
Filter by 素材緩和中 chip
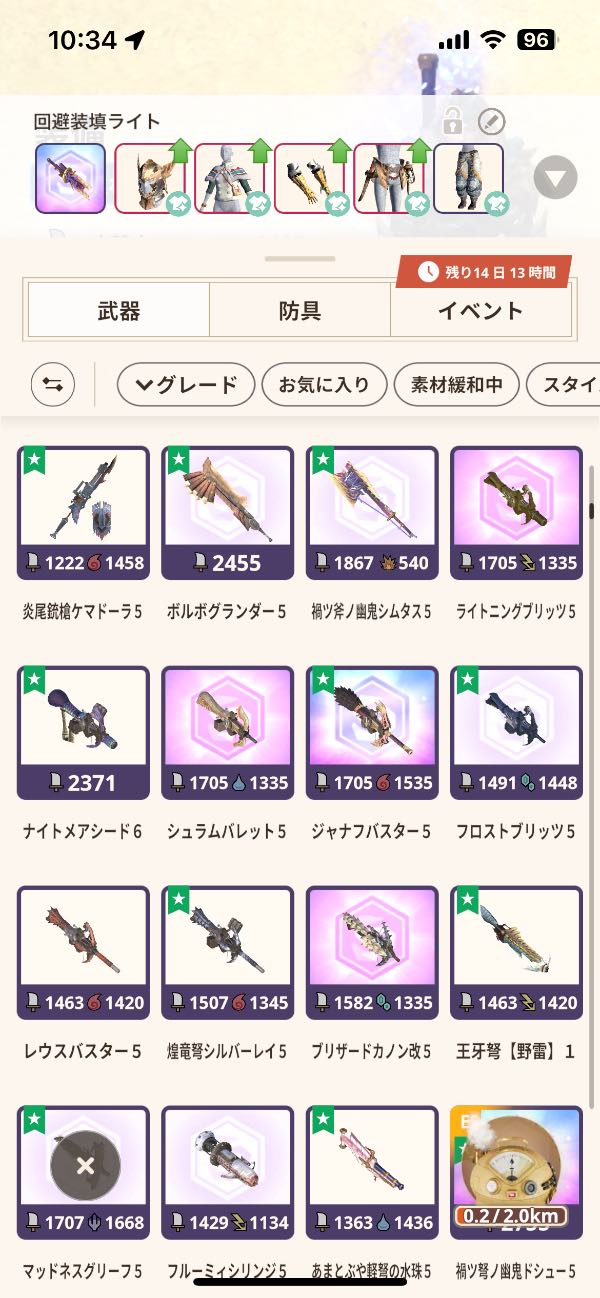pyautogui.click(x=456, y=384)
